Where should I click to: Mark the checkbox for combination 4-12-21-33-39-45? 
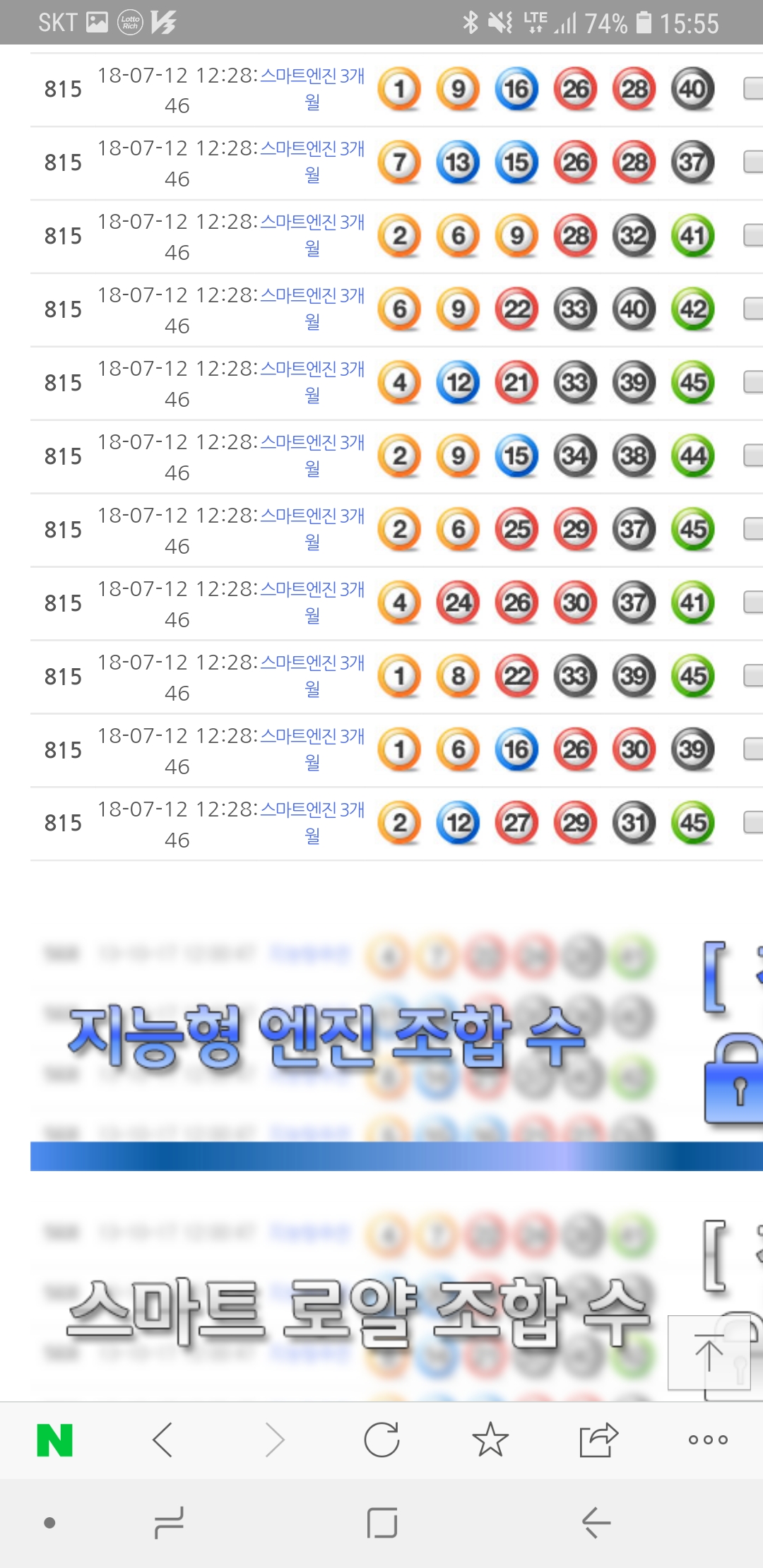753,383
